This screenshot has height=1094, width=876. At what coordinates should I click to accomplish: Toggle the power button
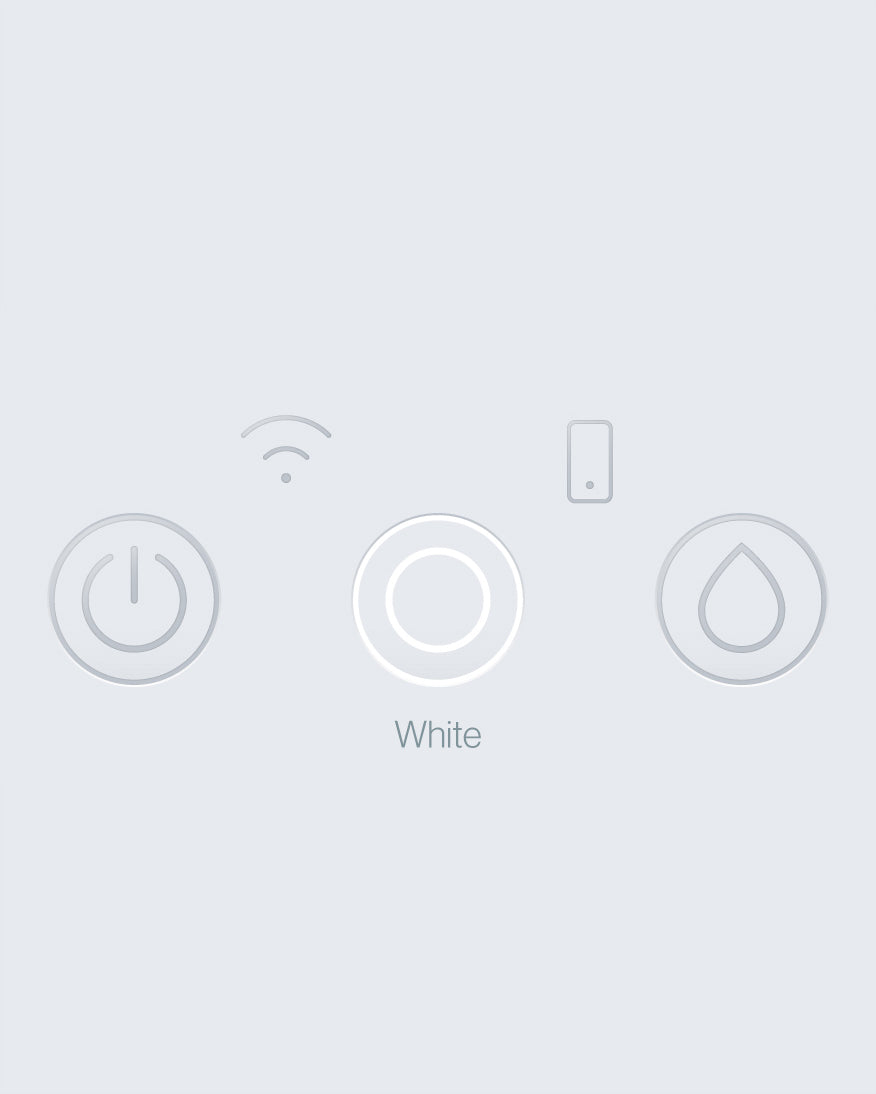134,599
